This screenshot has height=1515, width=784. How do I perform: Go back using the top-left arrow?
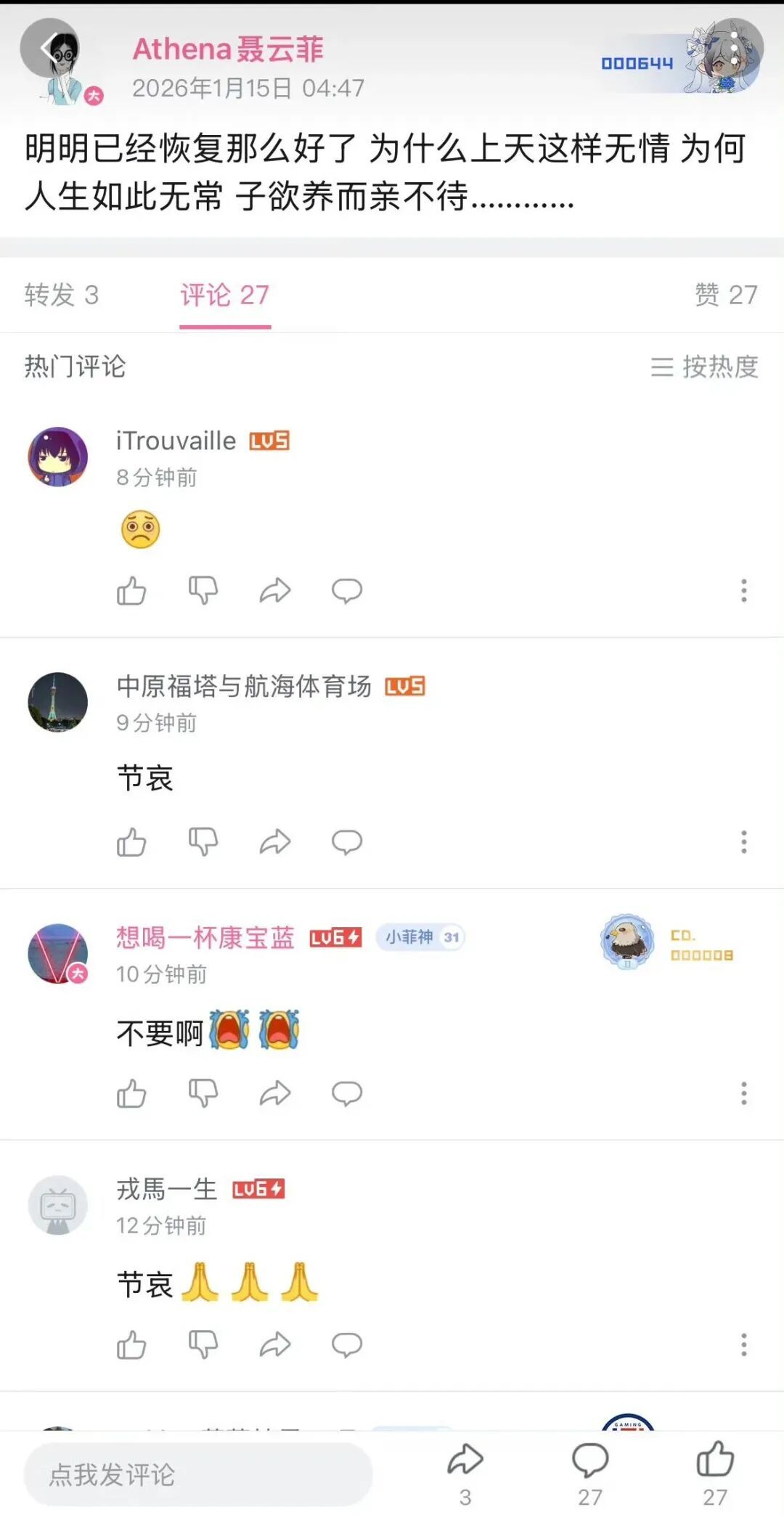click(49, 49)
